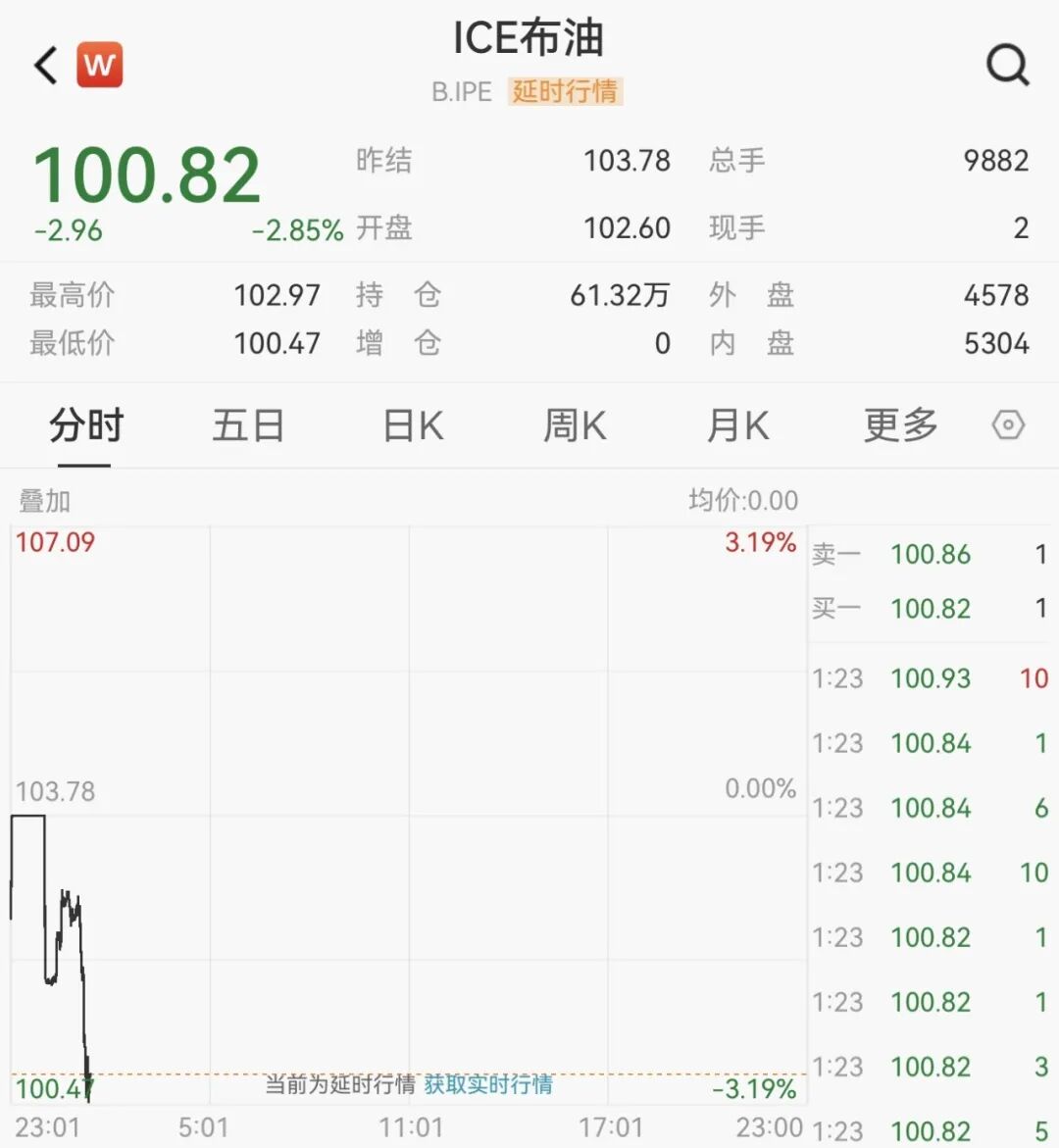This screenshot has width=1059, height=1148.
Task: Tap the 获取实时行情 link
Action: pos(488,1084)
